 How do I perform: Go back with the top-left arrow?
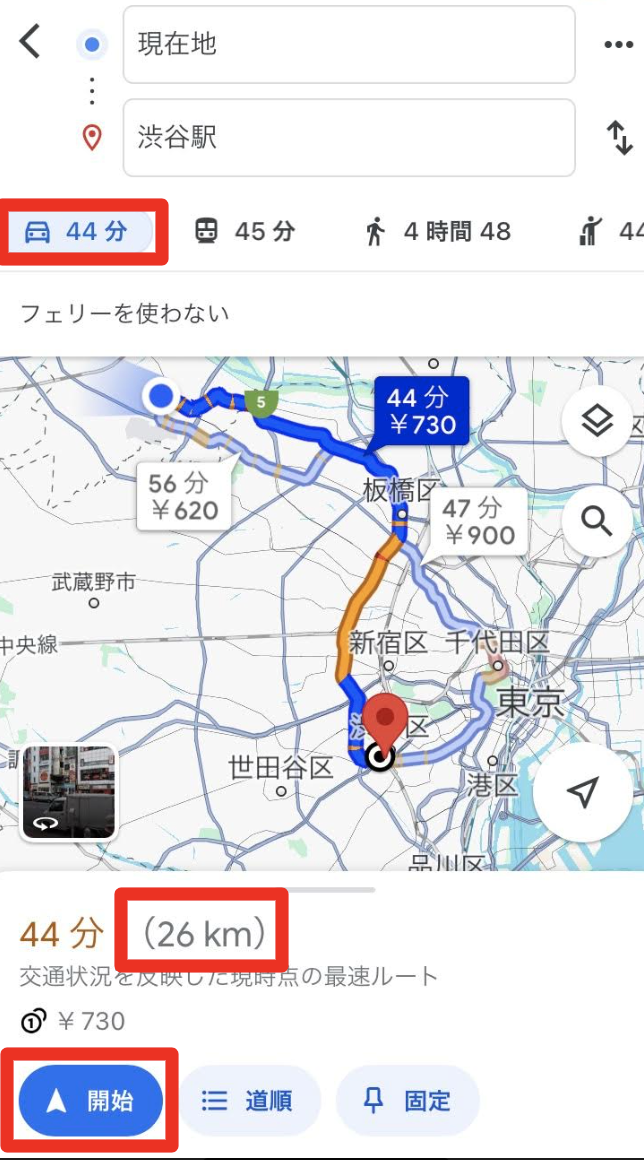pos(30,42)
